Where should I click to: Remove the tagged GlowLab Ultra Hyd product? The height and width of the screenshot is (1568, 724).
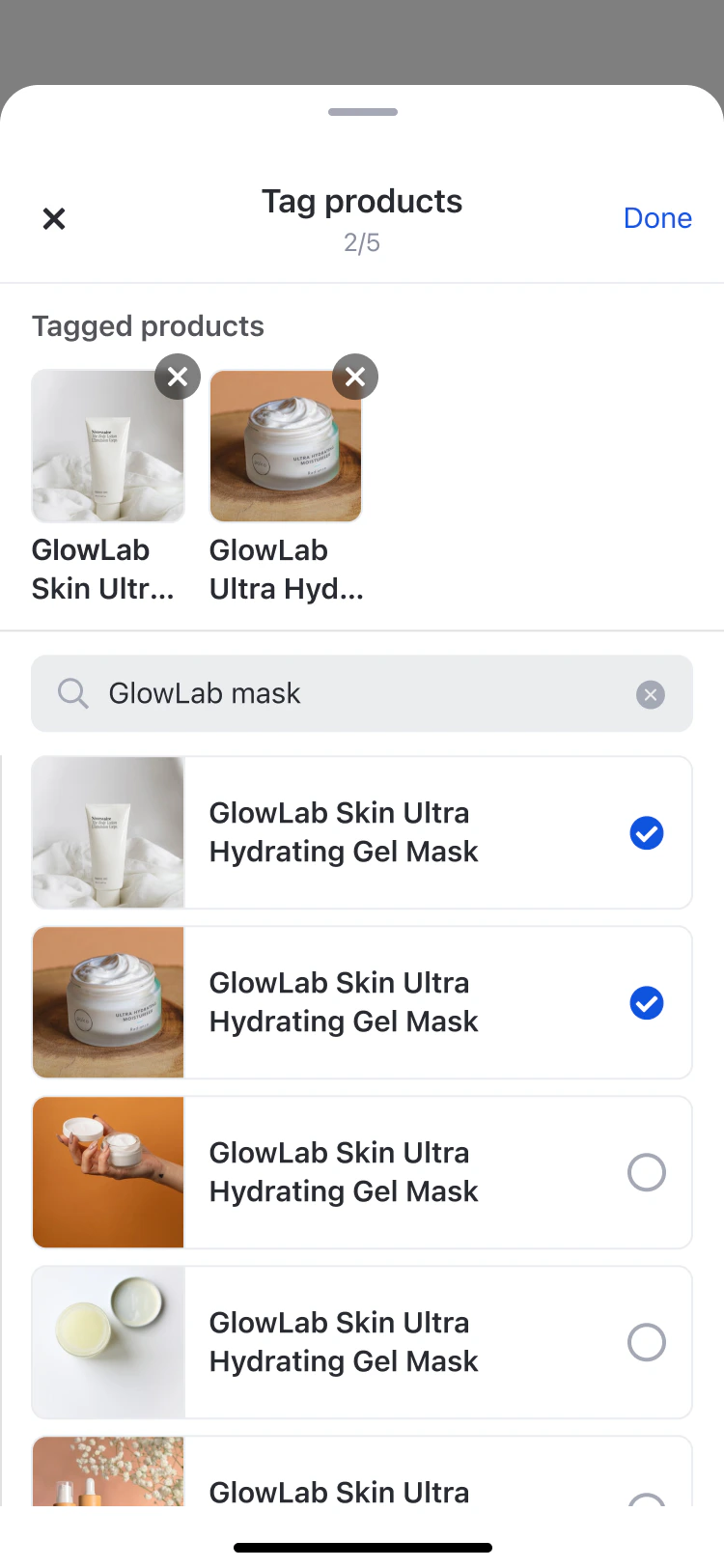(x=355, y=377)
